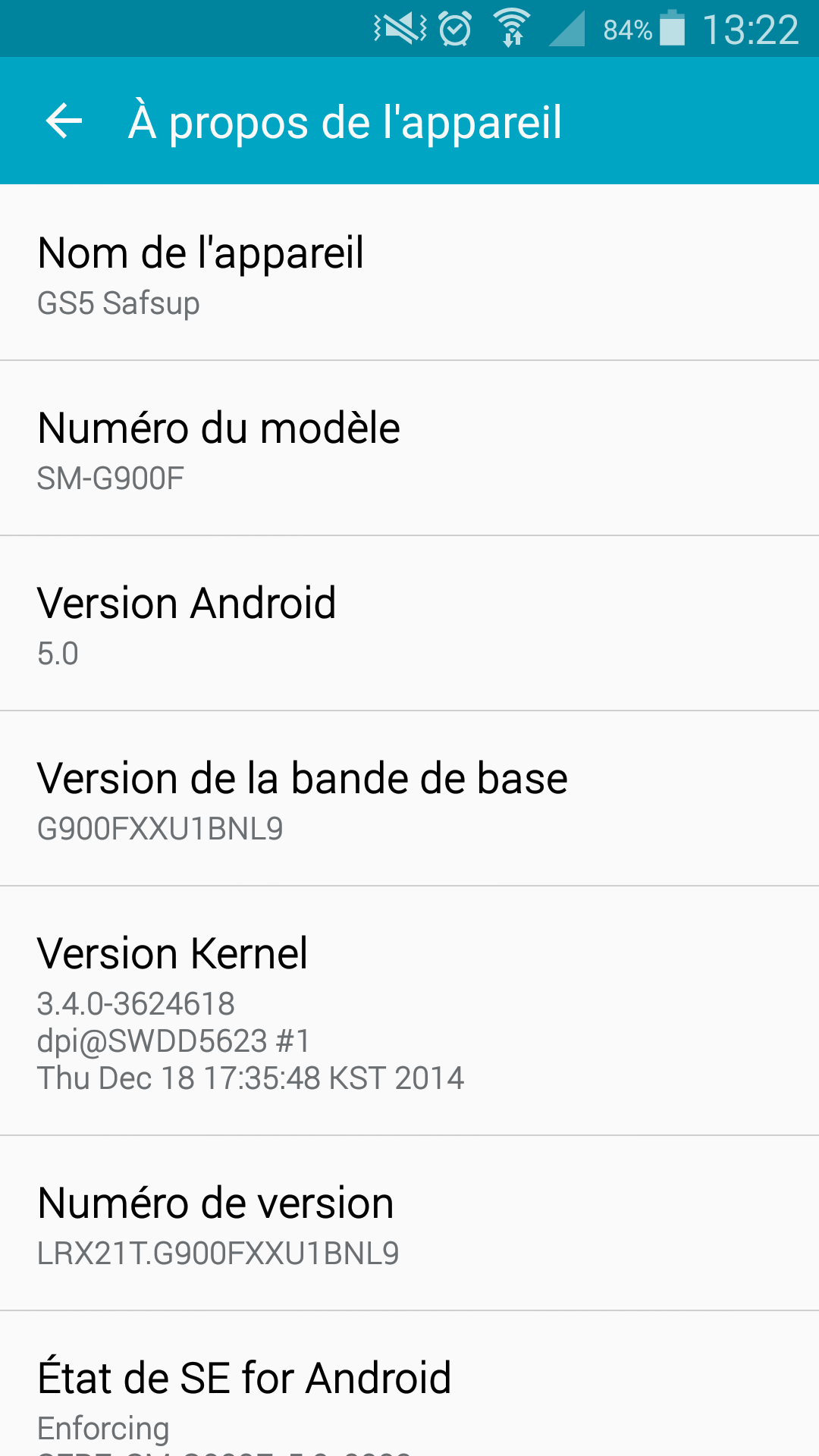This screenshot has height=1456, width=819.
Task: Select the Version Android row
Action: pos(409,623)
